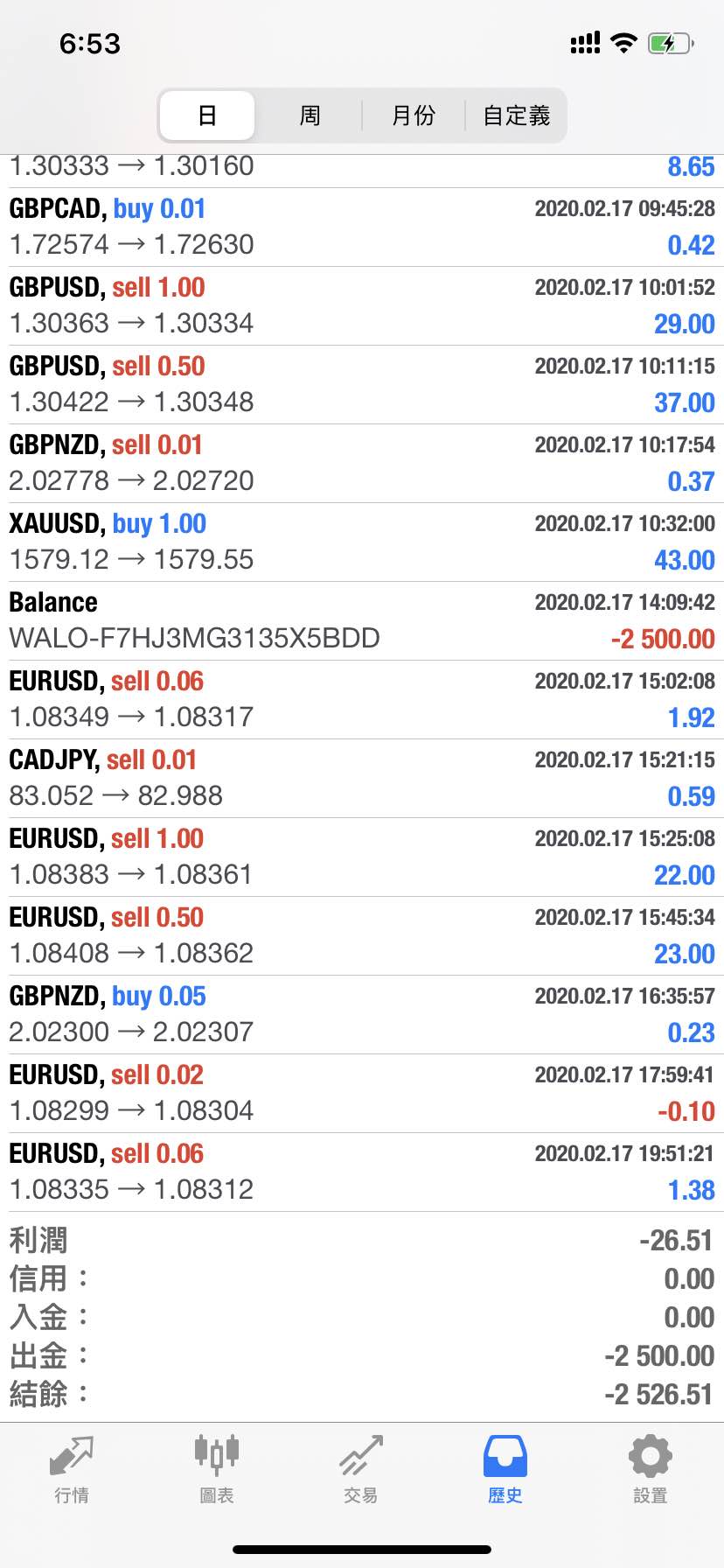Switch to the 周 (week) period
Image resolution: width=724 pixels, height=1568 pixels.
click(310, 115)
